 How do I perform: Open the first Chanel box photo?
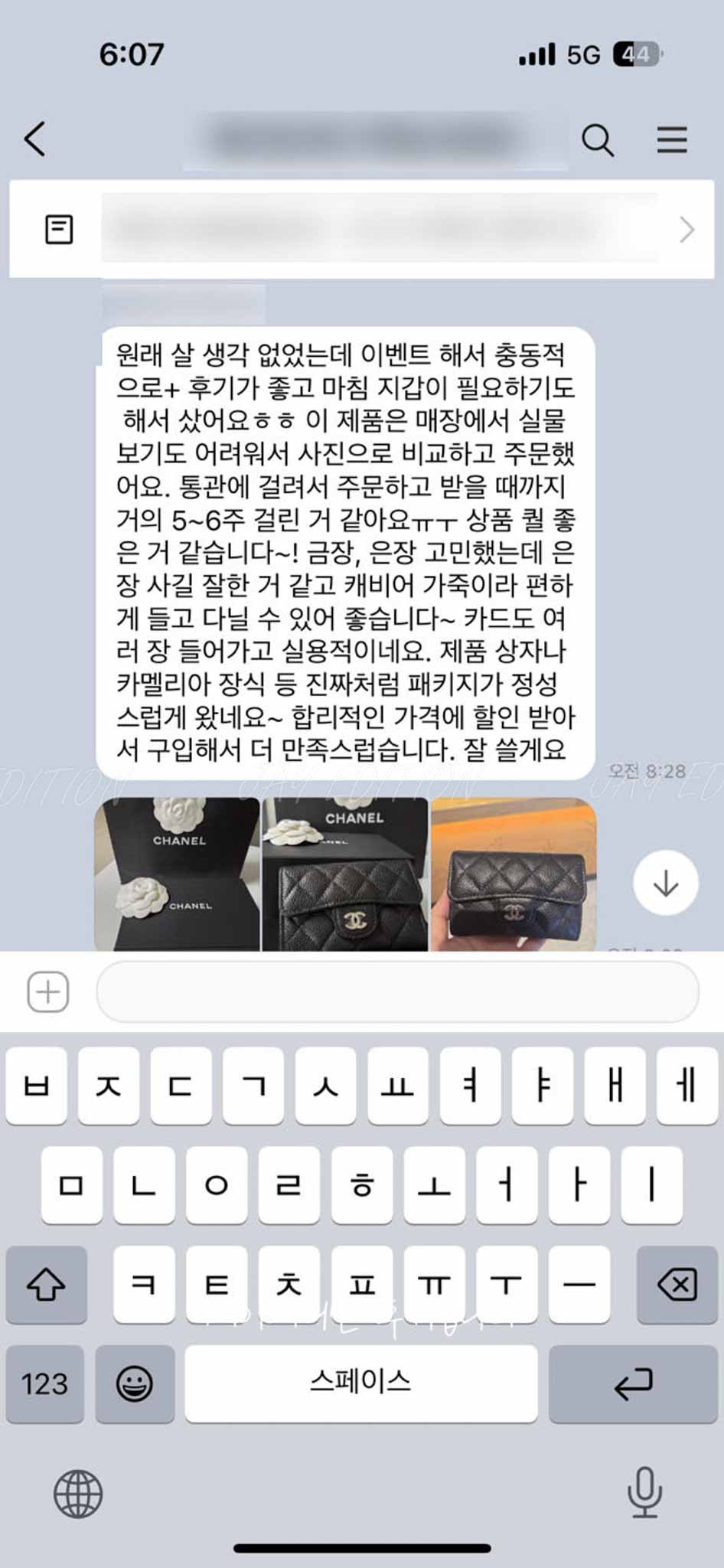[177, 874]
